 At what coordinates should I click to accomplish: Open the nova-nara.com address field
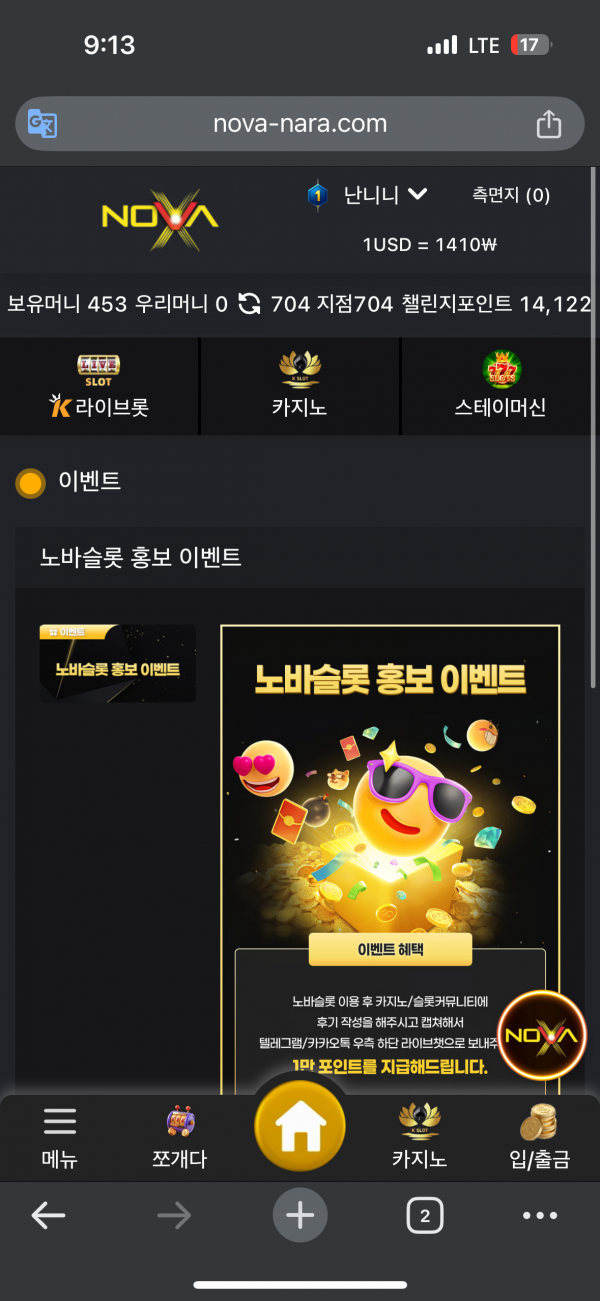(300, 124)
